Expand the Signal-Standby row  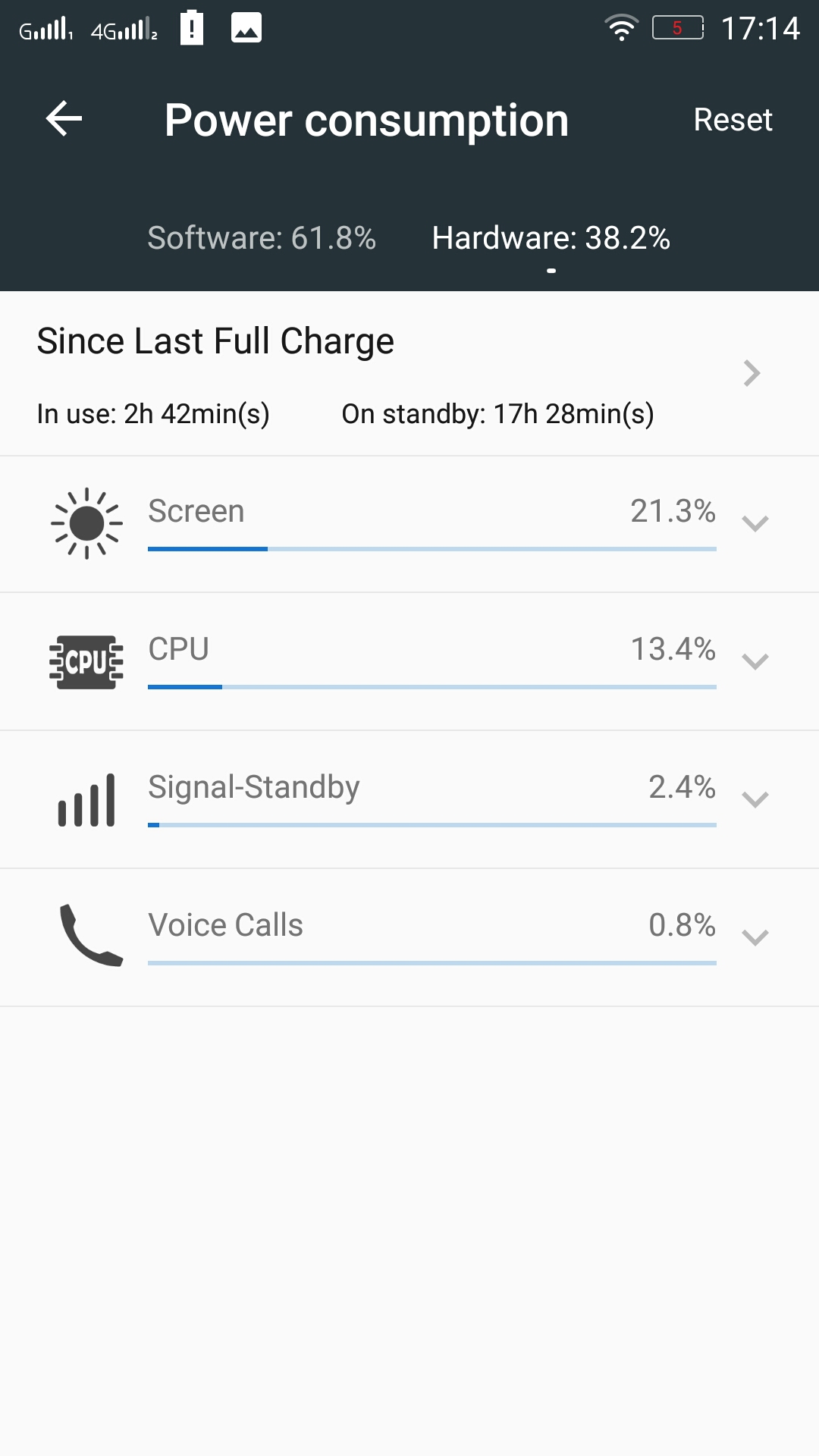tap(409, 800)
